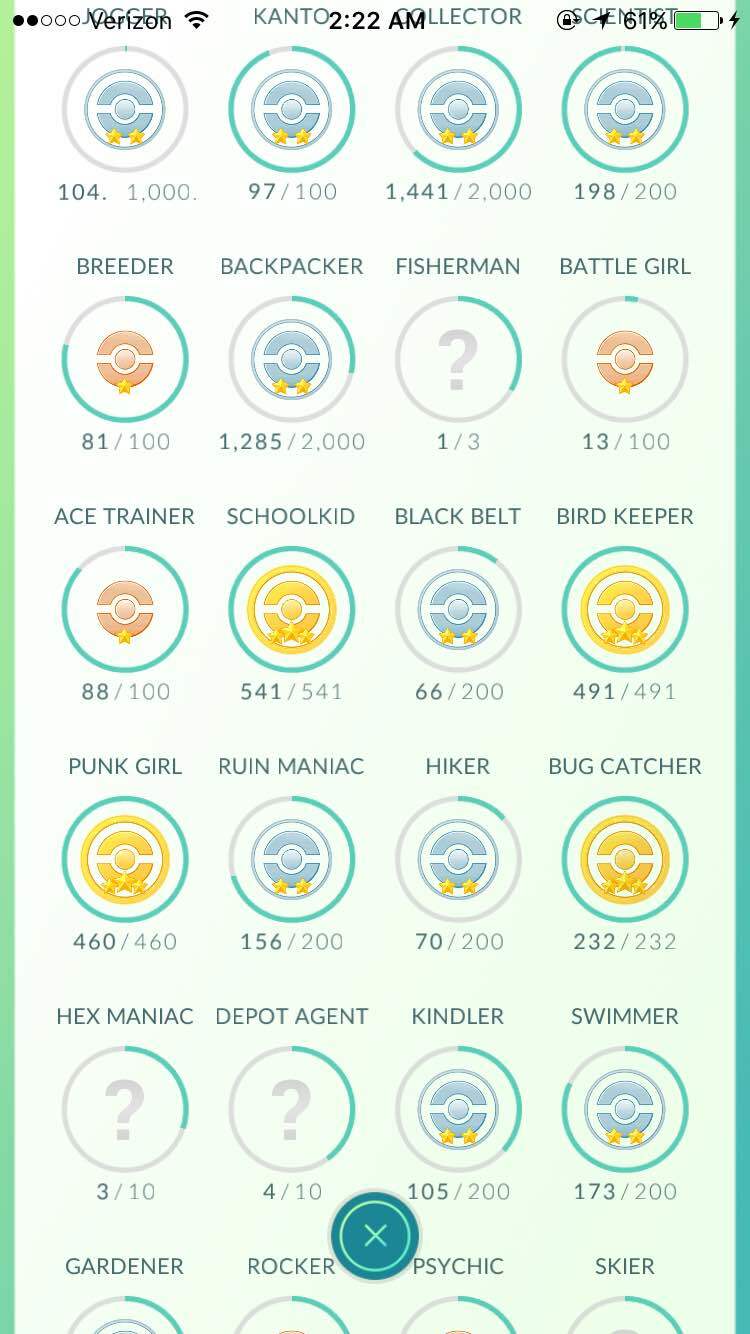Close the medals screen with X button

pyautogui.click(x=375, y=1236)
